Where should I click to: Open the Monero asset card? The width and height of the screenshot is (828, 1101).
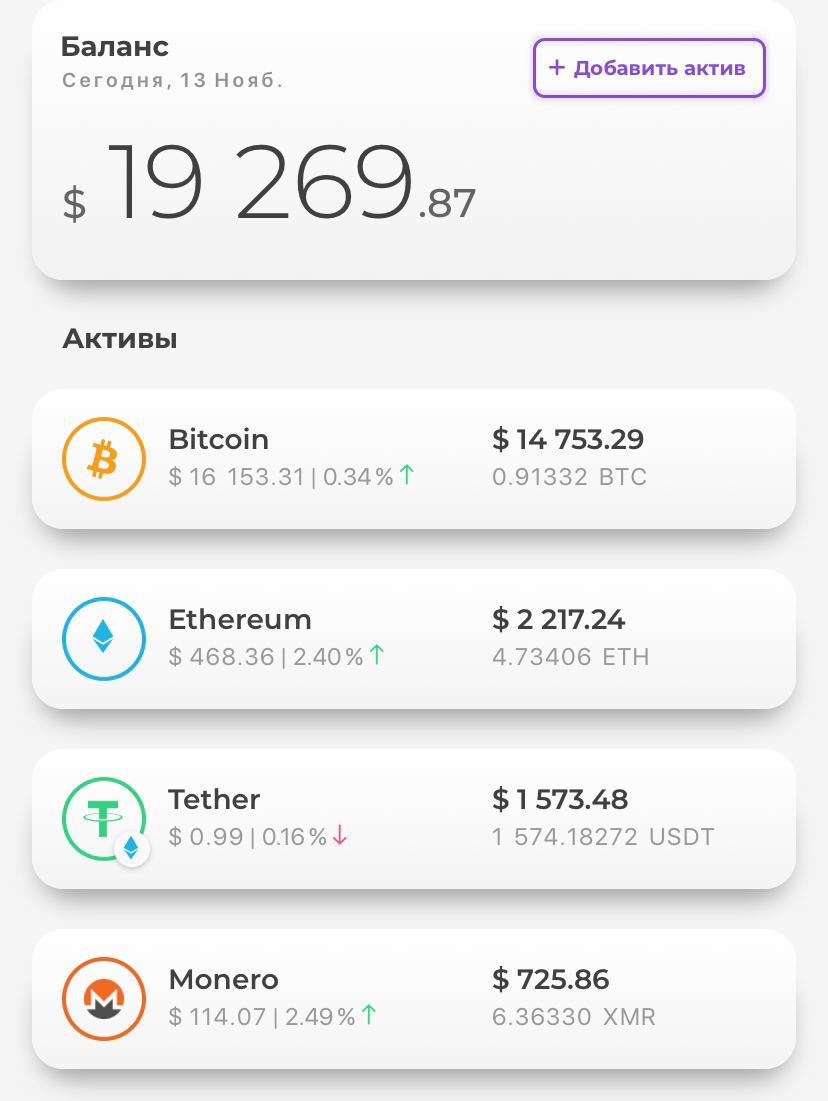point(413,999)
